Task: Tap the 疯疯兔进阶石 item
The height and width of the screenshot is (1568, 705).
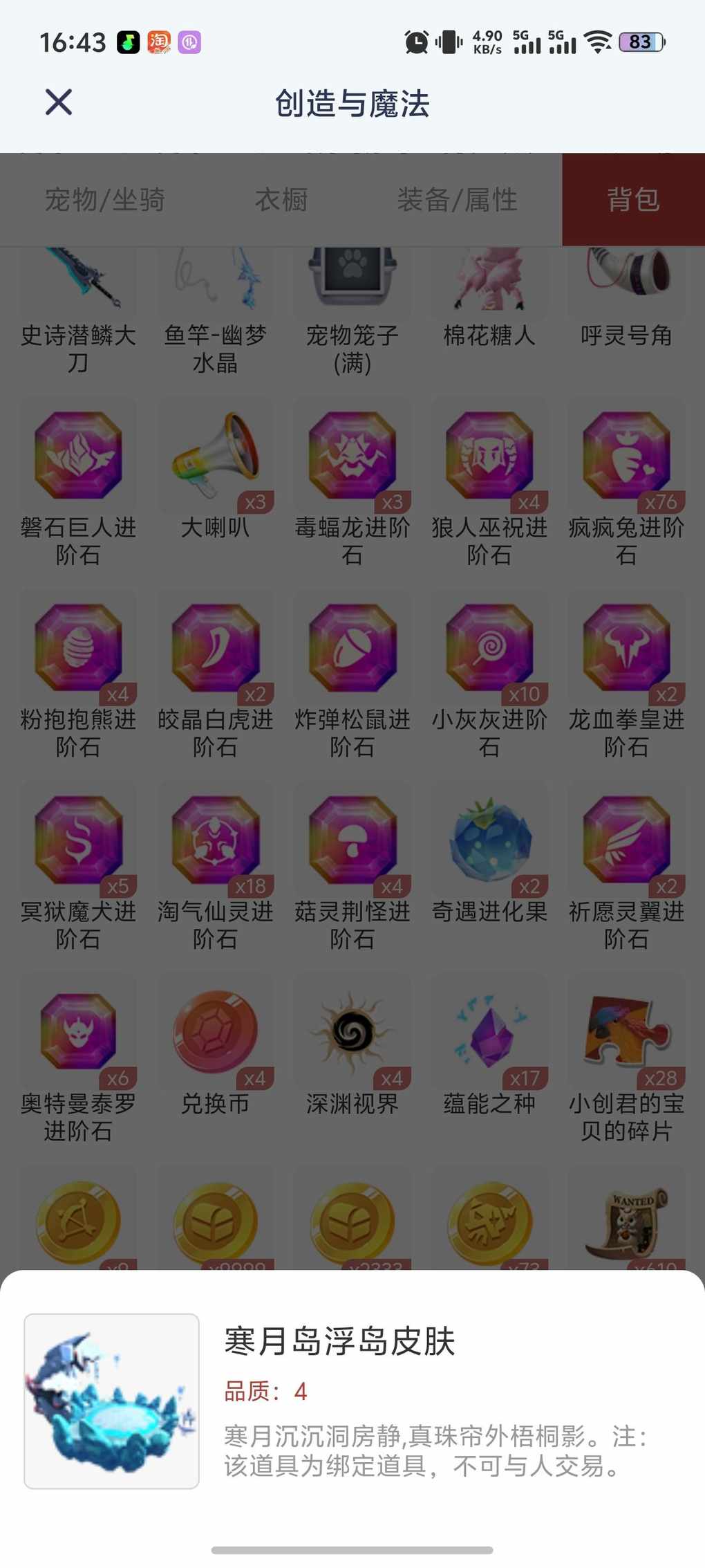Action: (626, 456)
